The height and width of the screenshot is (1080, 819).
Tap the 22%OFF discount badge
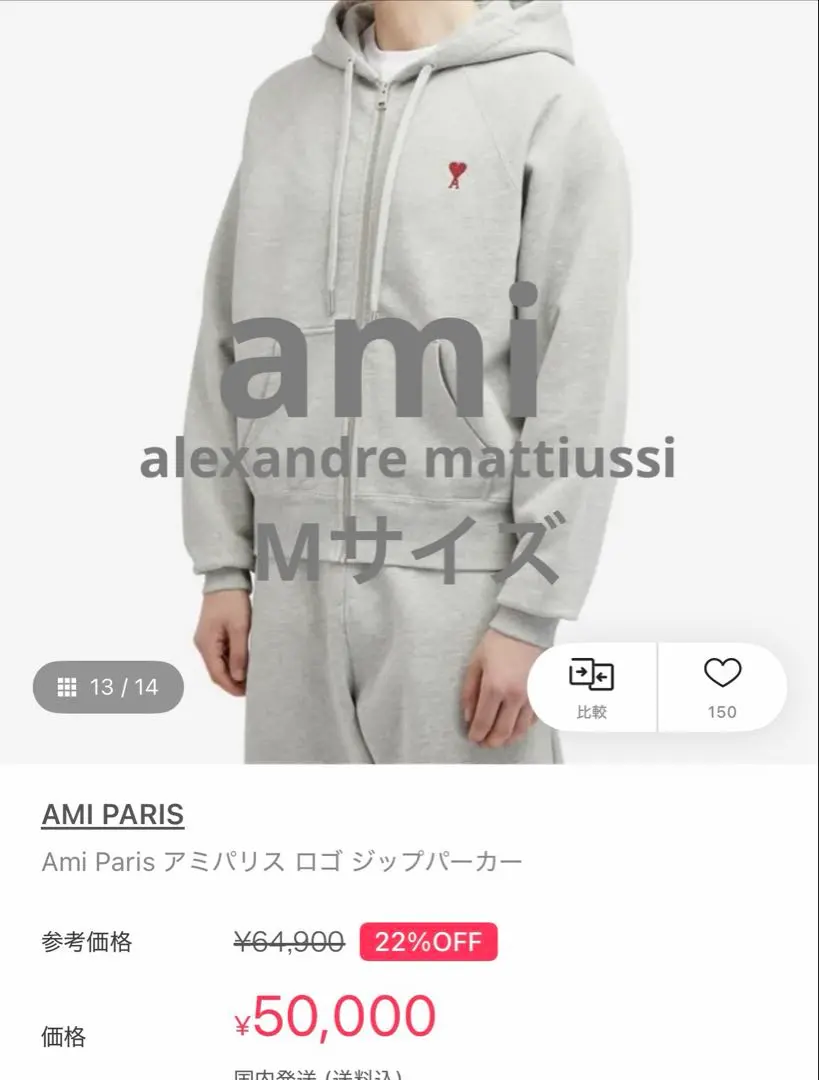coord(428,941)
